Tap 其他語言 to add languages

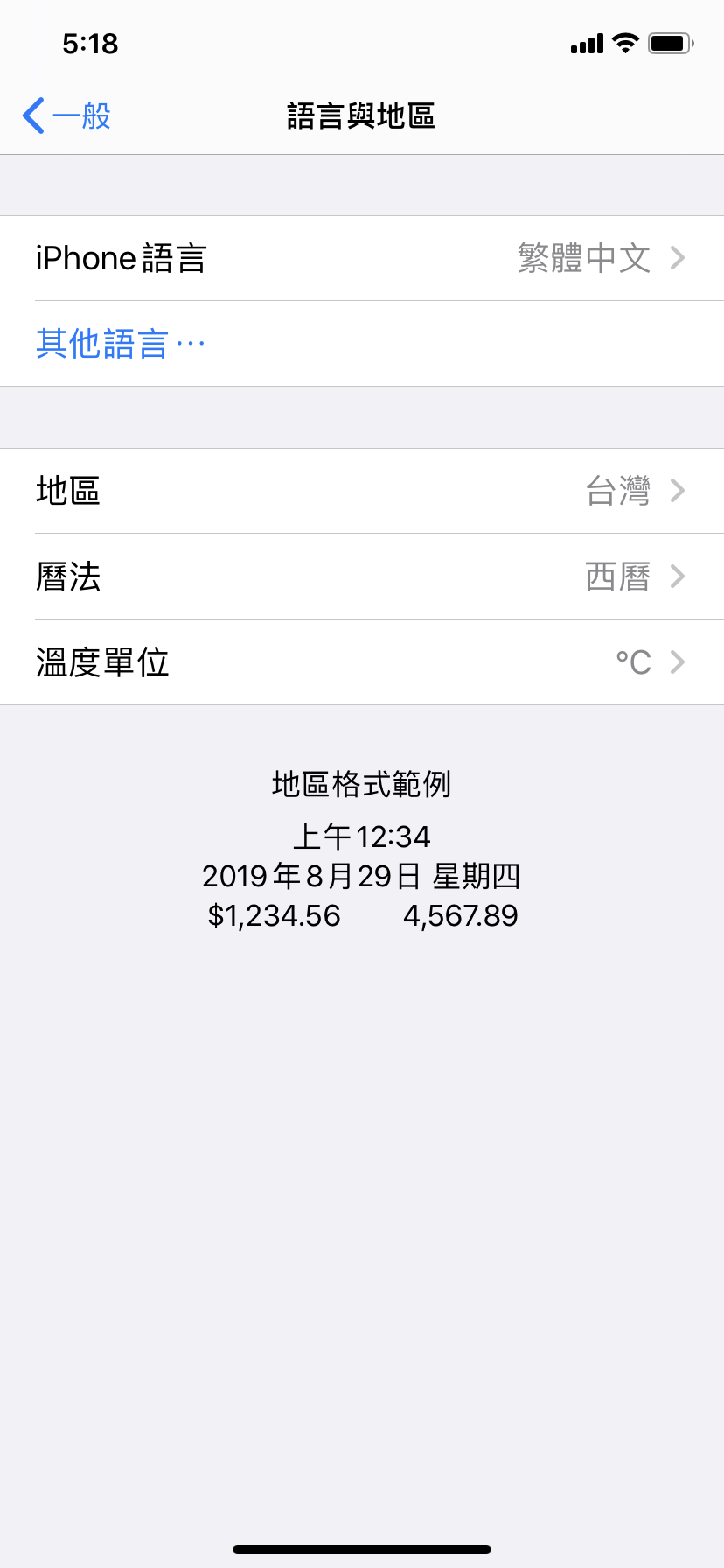click(x=121, y=344)
